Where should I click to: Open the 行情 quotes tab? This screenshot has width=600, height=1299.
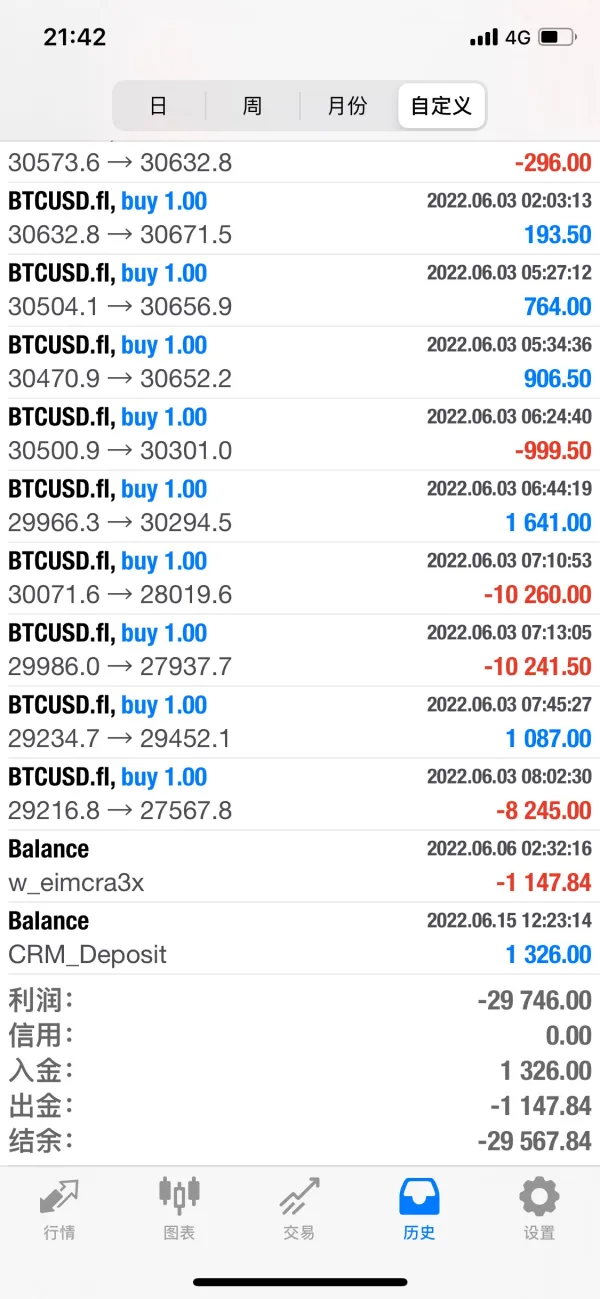click(x=59, y=1208)
